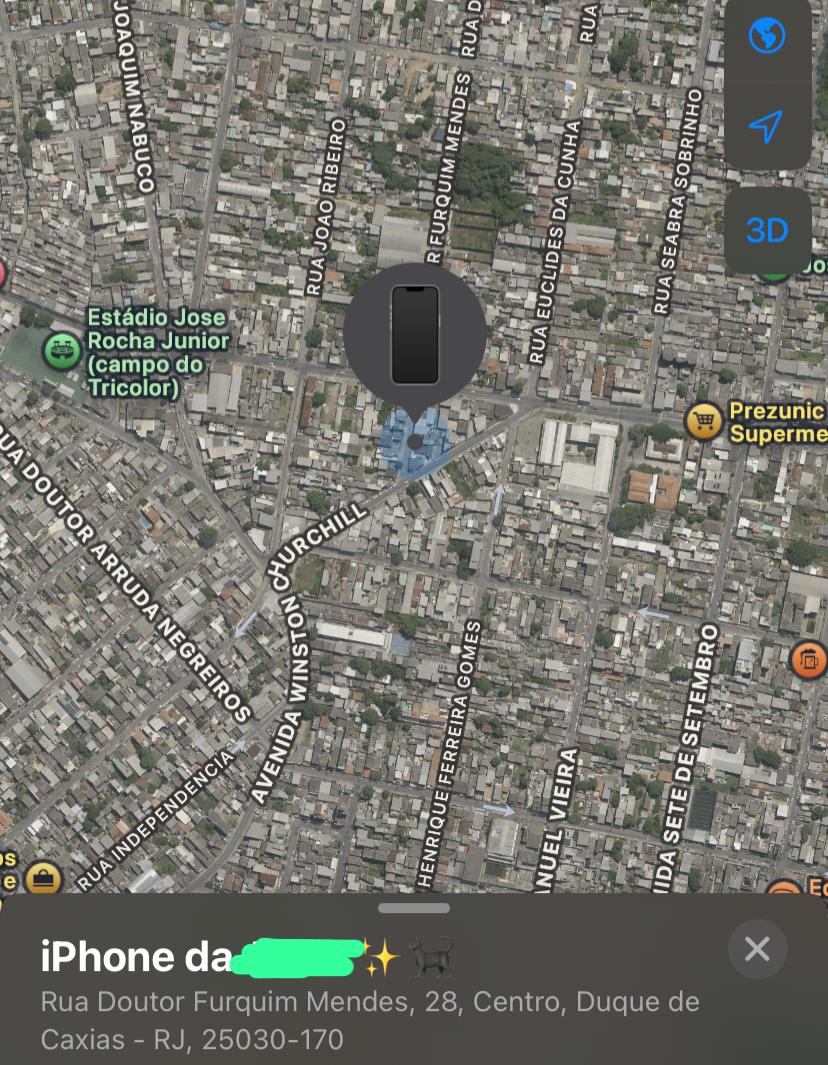Switch the map to 3D view
Viewport: 828px width, 1065px height.
point(767,230)
